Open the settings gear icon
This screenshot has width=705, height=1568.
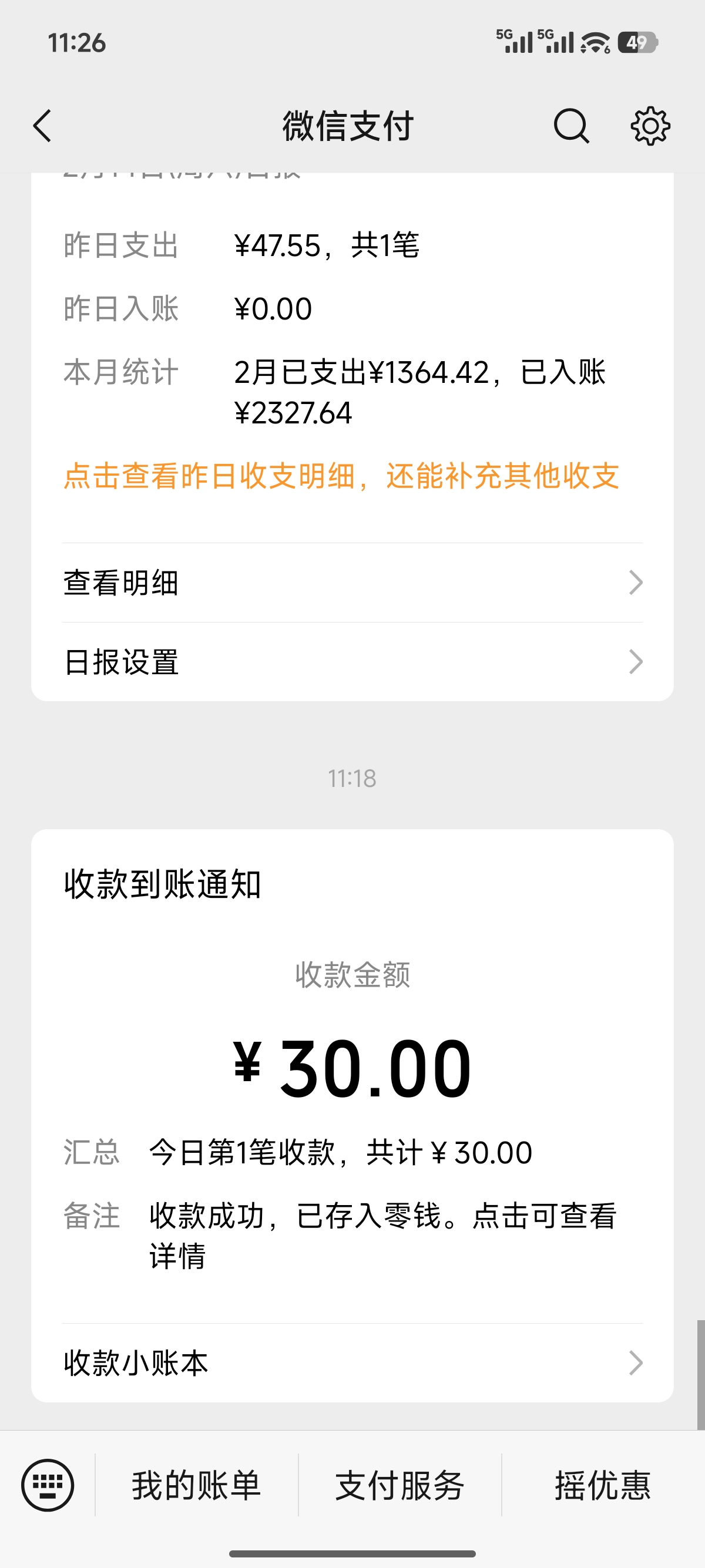pyautogui.click(x=650, y=126)
